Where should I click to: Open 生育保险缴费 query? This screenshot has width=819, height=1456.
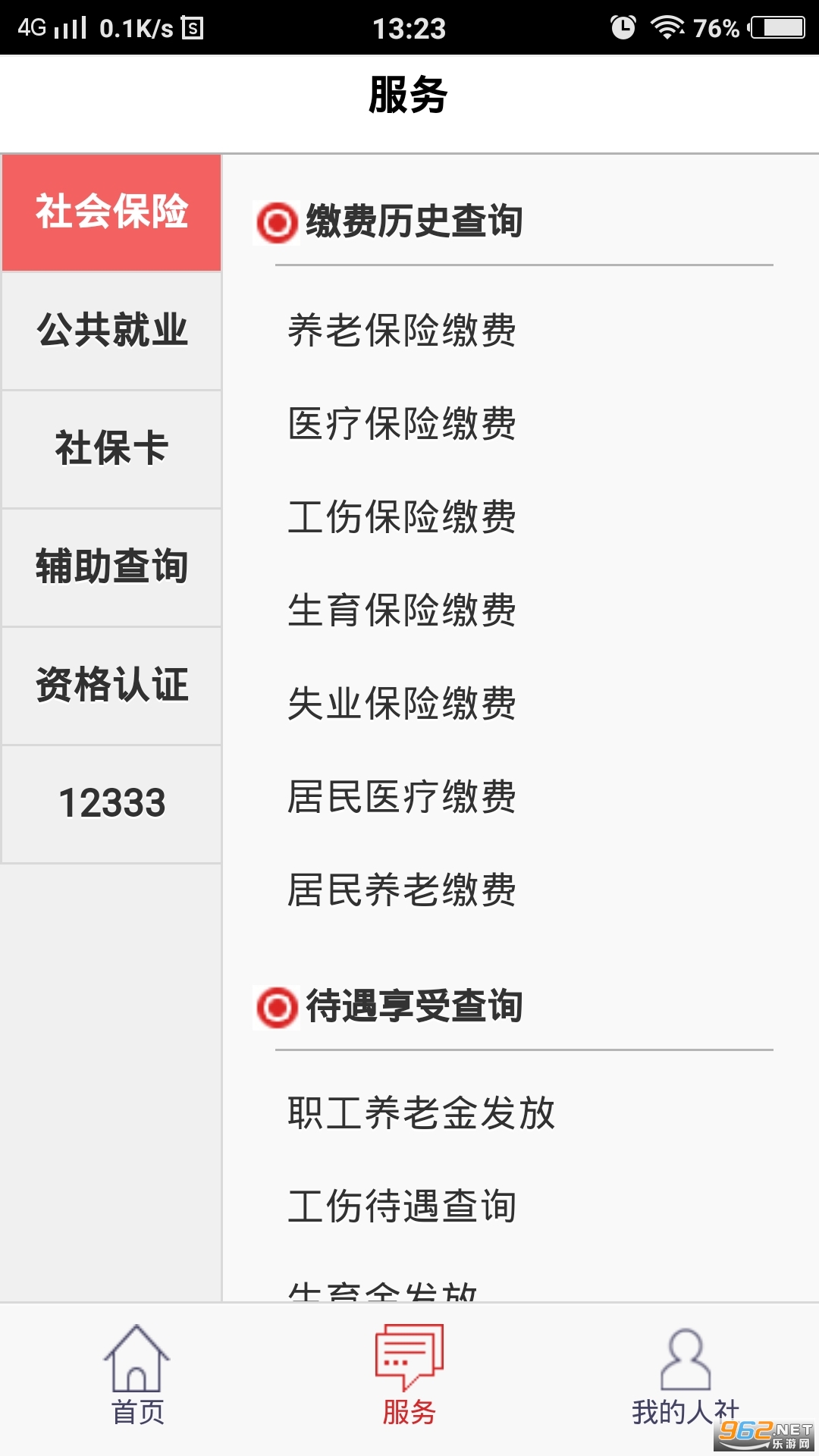point(402,610)
